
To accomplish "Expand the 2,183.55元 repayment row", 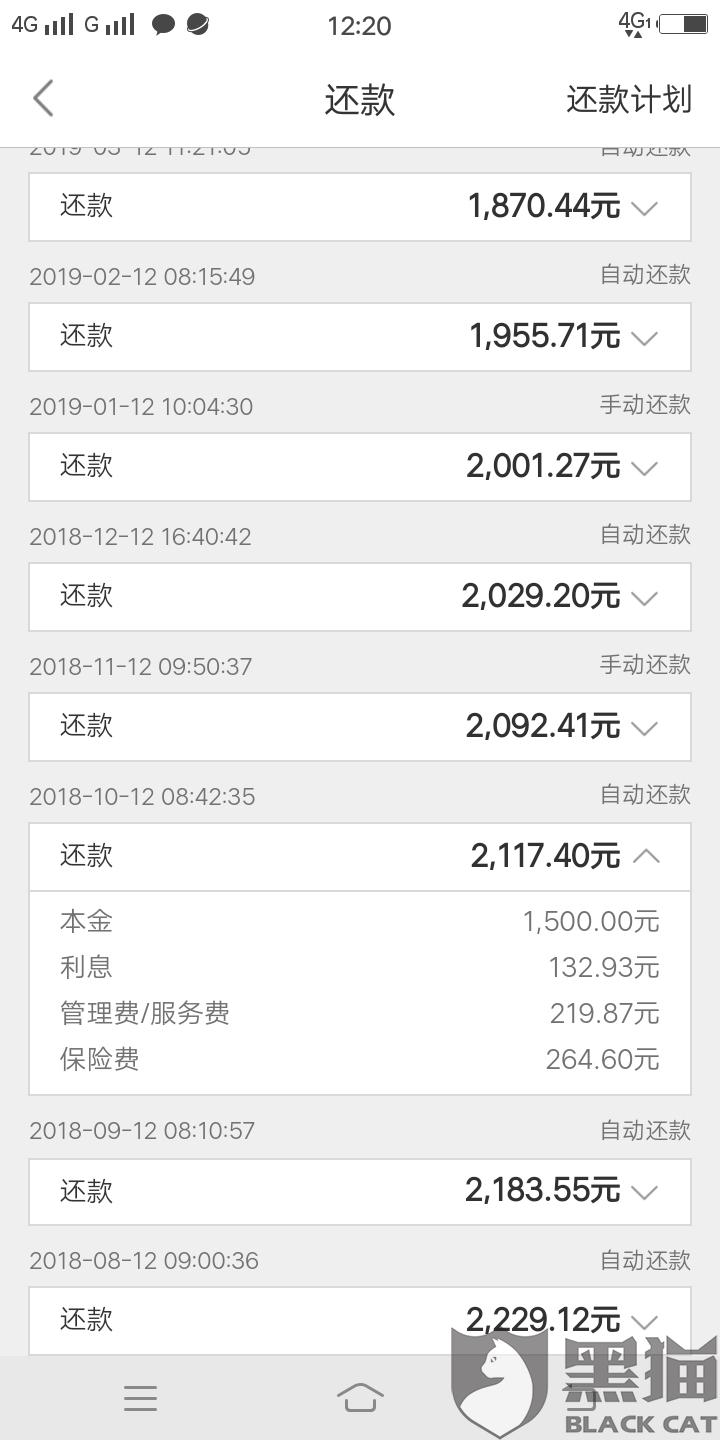I will tap(645, 1192).
